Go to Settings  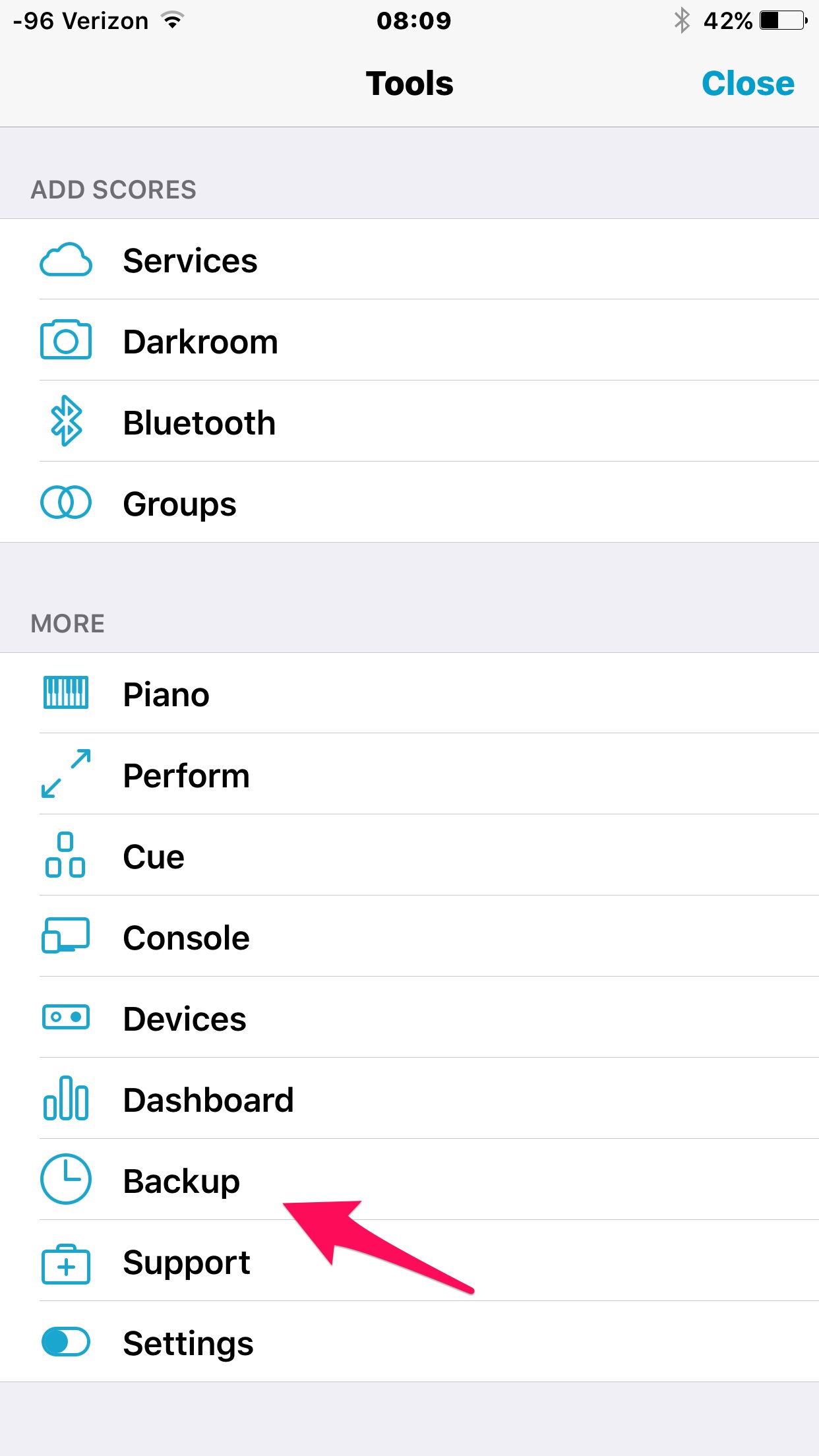(x=188, y=1343)
